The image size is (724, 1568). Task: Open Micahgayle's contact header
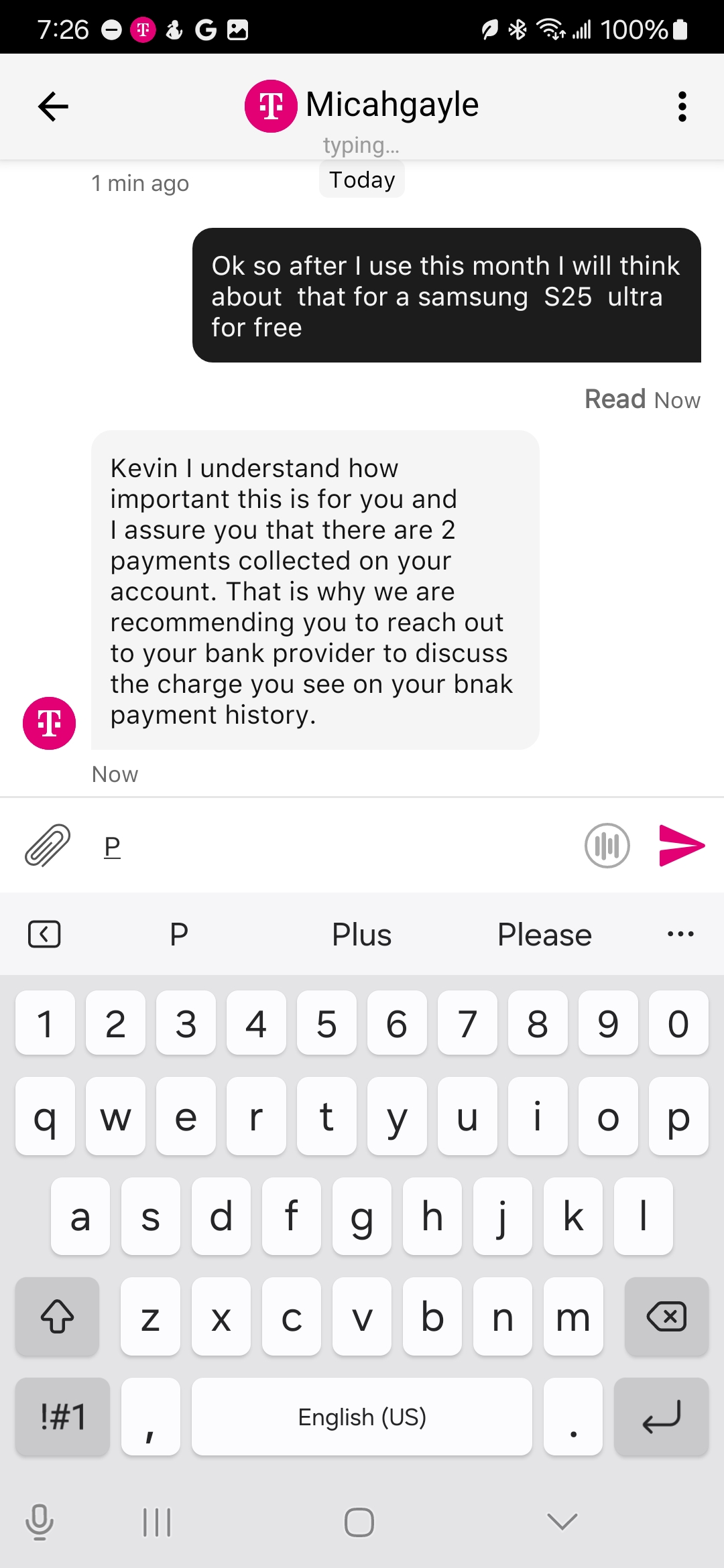click(x=362, y=106)
